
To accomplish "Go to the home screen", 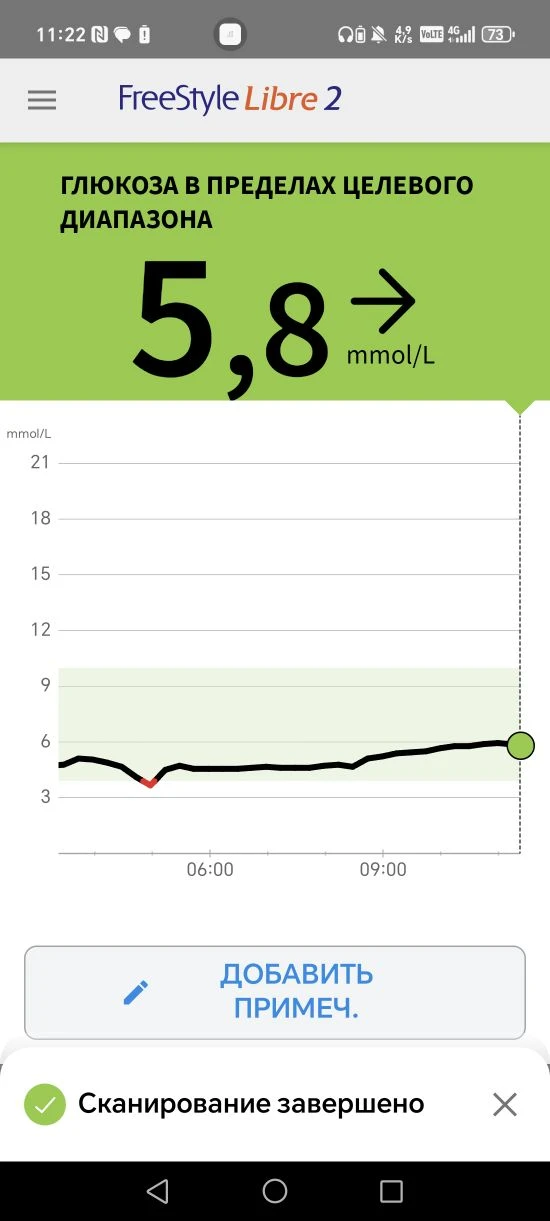I will coord(275,1190).
